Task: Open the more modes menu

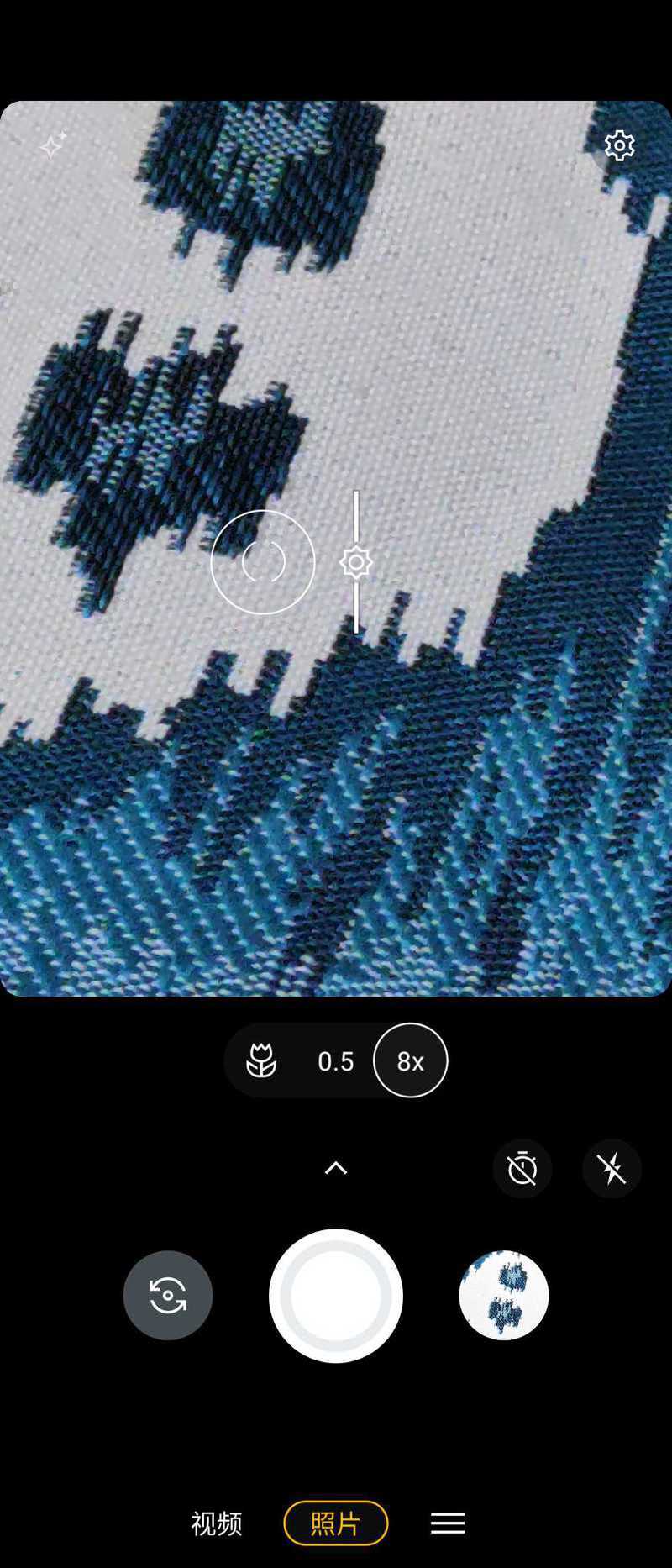Action: (x=448, y=1523)
